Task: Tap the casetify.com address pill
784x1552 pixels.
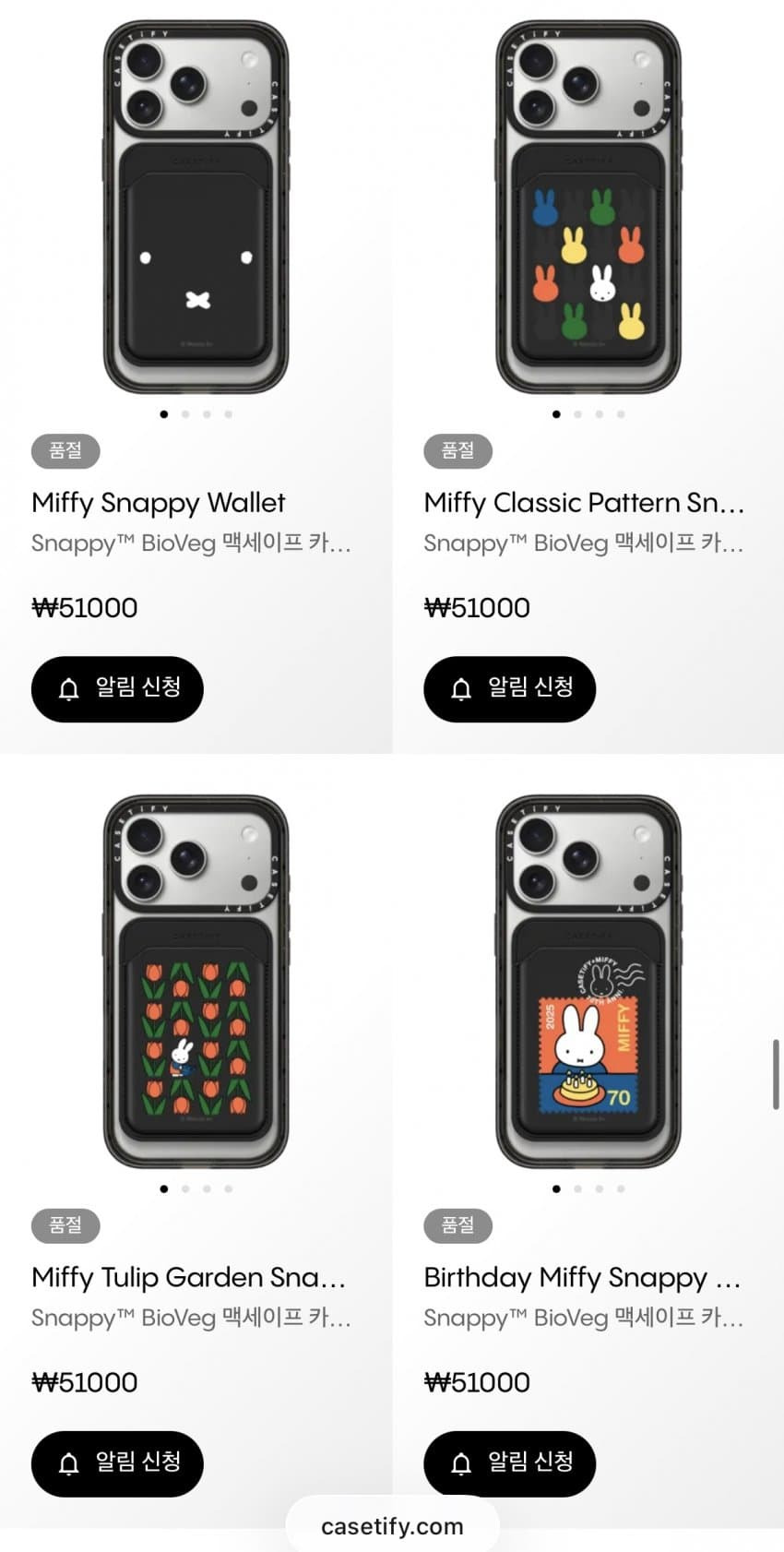Action: click(x=392, y=1526)
